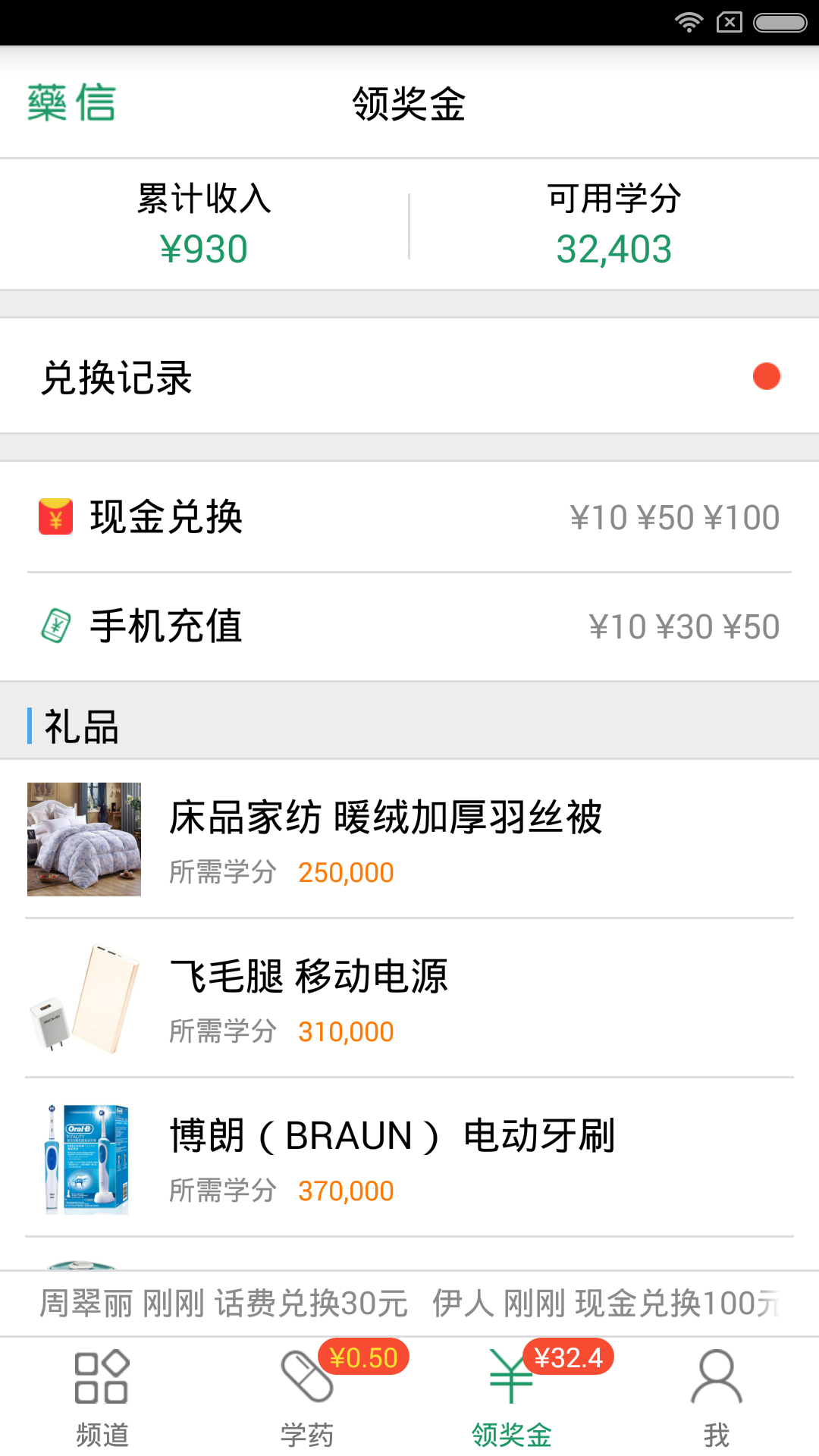The width and height of the screenshot is (819, 1456).
Task: Choose the ¥50 phone recharge amount
Action: pyautogui.click(x=754, y=626)
